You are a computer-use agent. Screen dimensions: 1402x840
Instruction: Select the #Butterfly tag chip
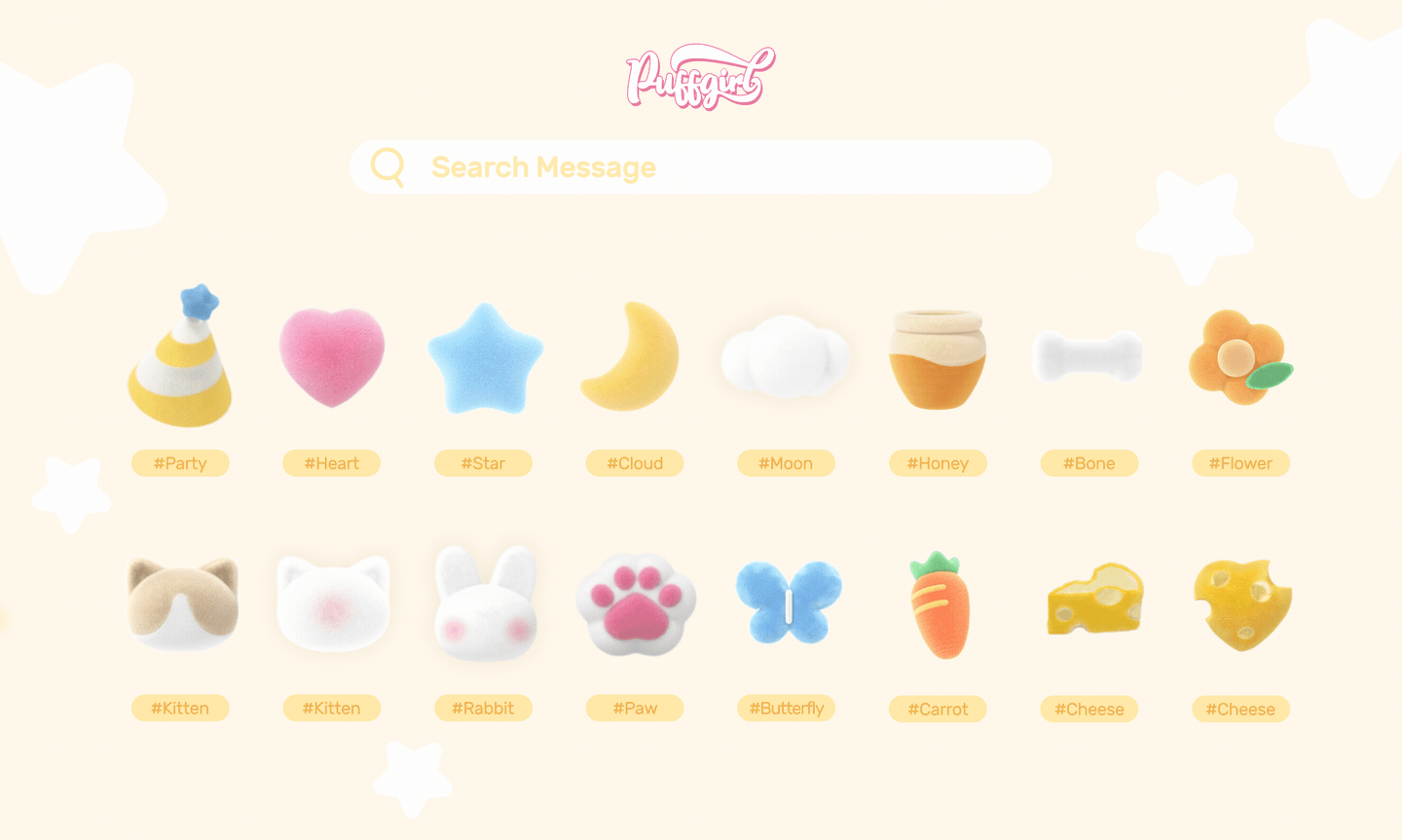point(786,709)
